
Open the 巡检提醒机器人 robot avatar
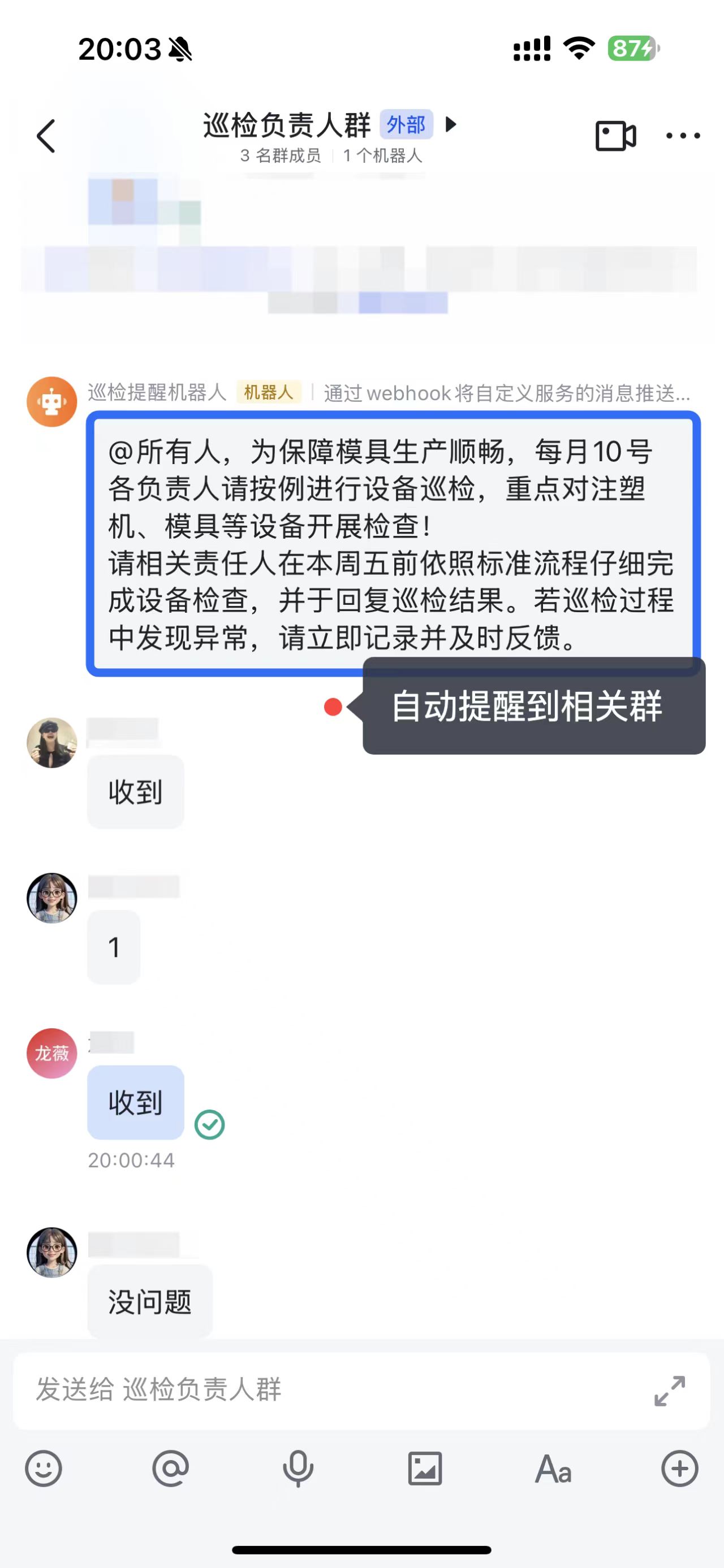(52, 402)
